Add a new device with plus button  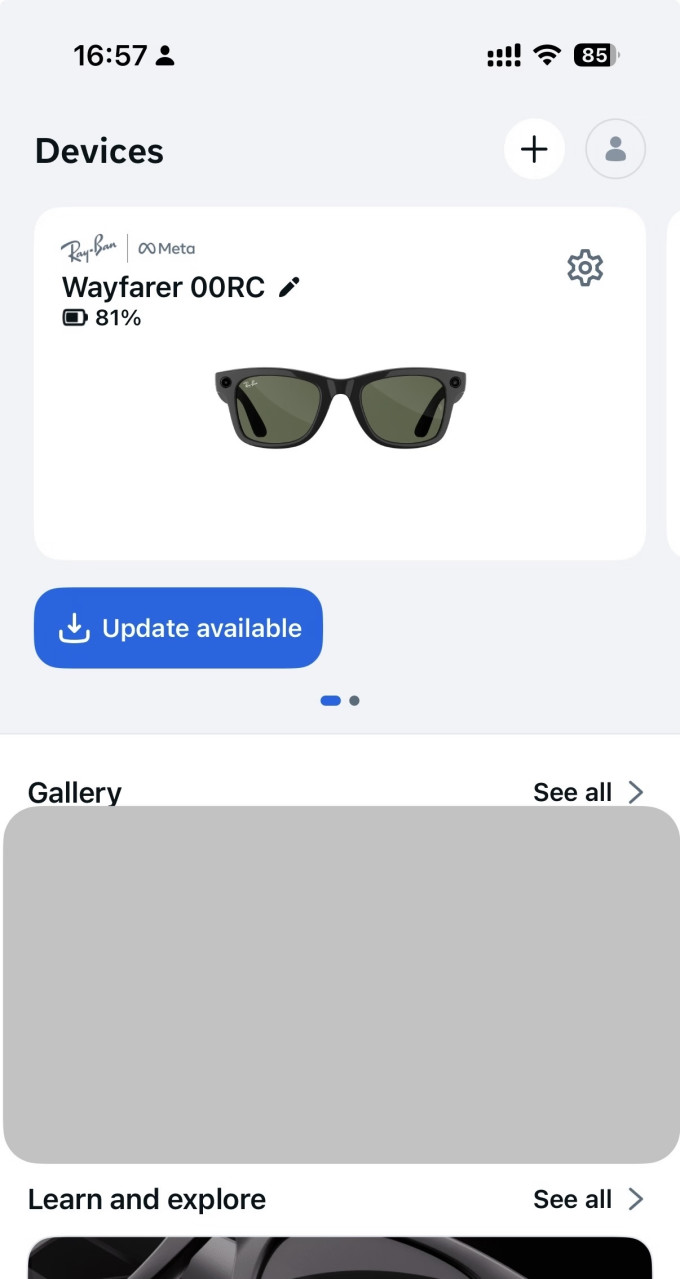click(x=534, y=149)
